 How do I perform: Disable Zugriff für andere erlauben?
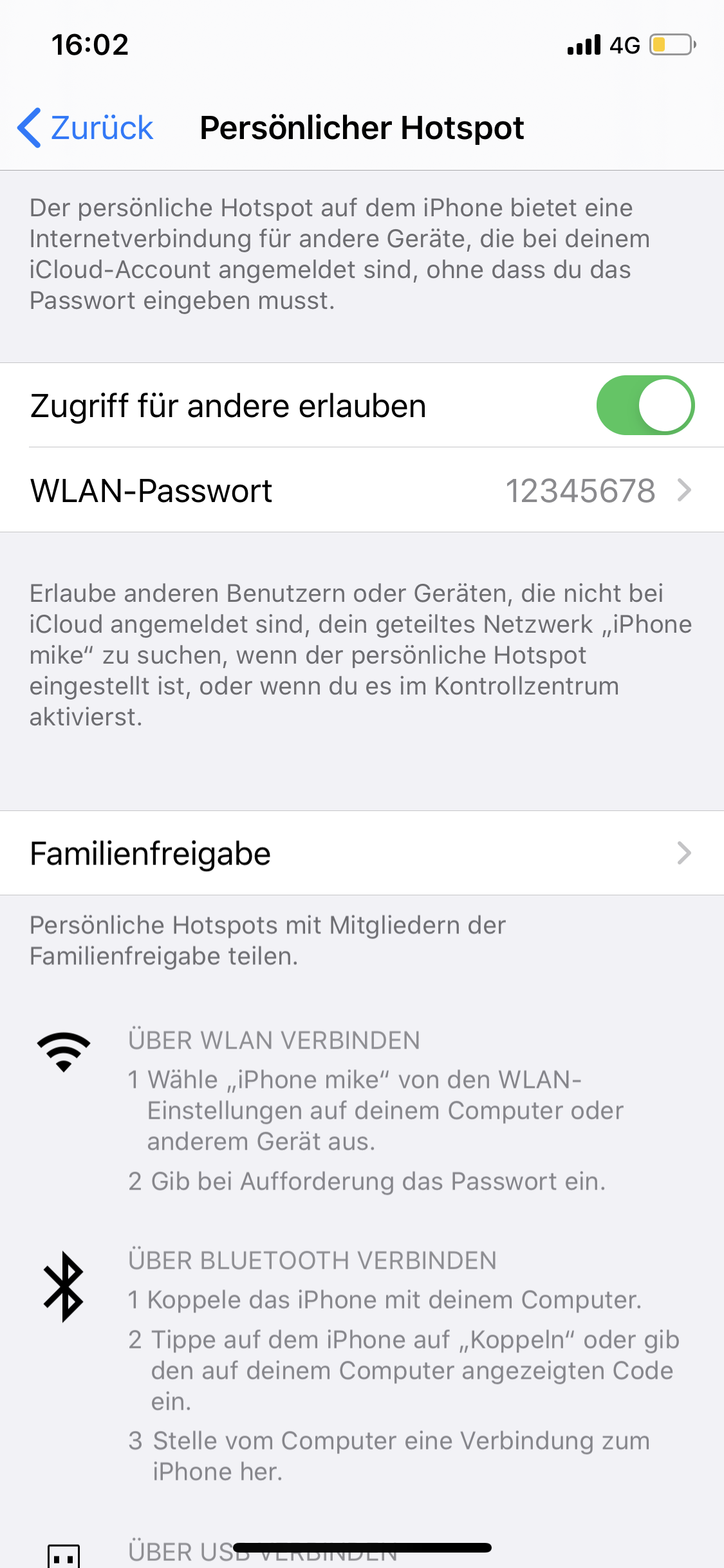pyautogui.click(x=645, y=406)
